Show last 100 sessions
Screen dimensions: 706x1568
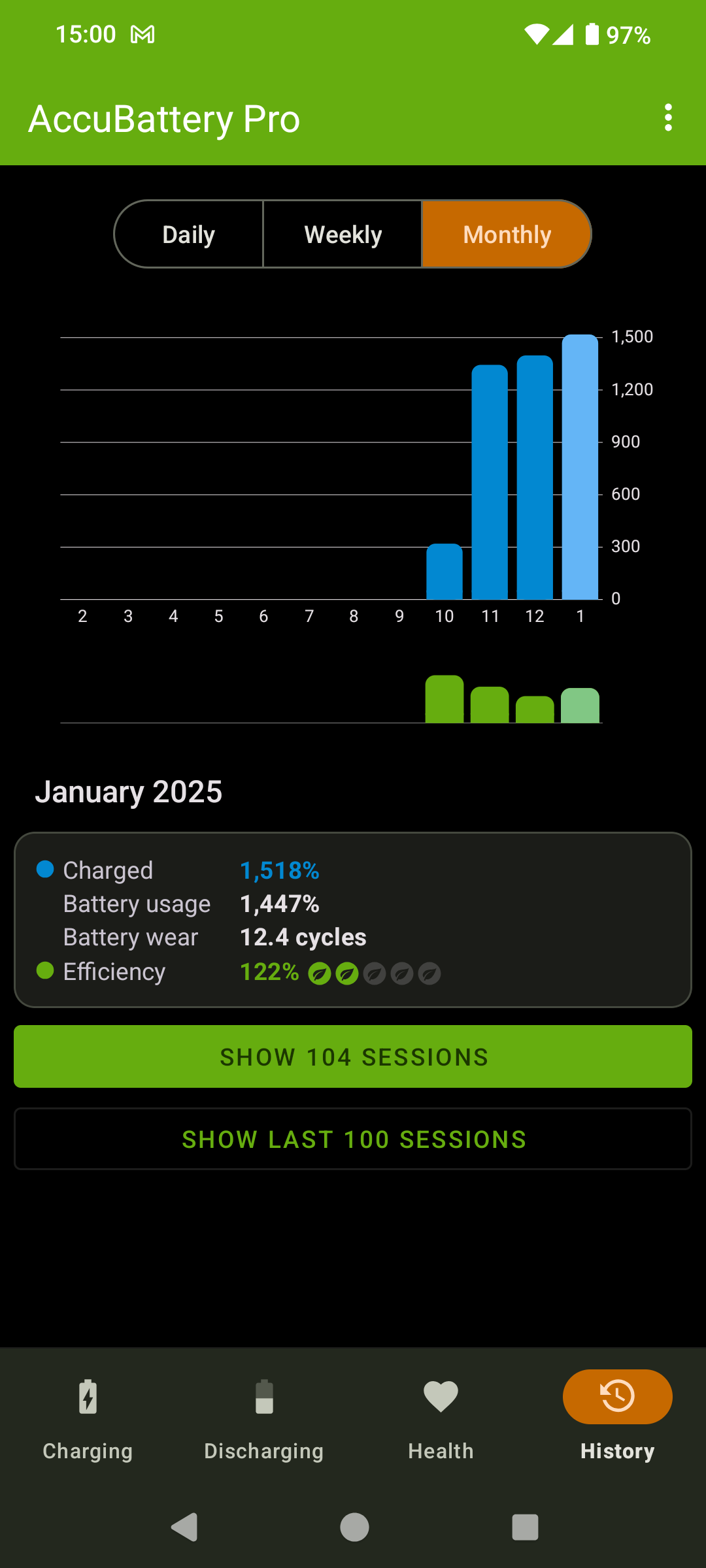[x=353, y=1139]
